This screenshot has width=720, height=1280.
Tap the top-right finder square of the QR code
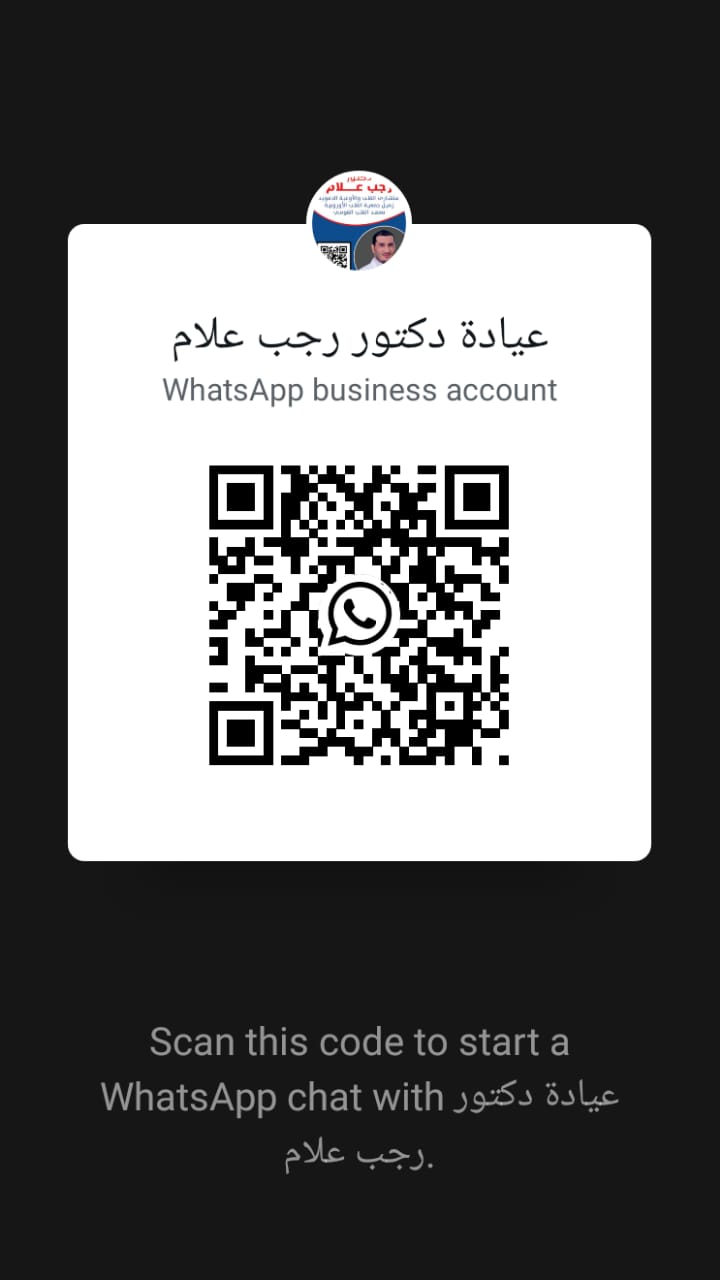[478, 497]
